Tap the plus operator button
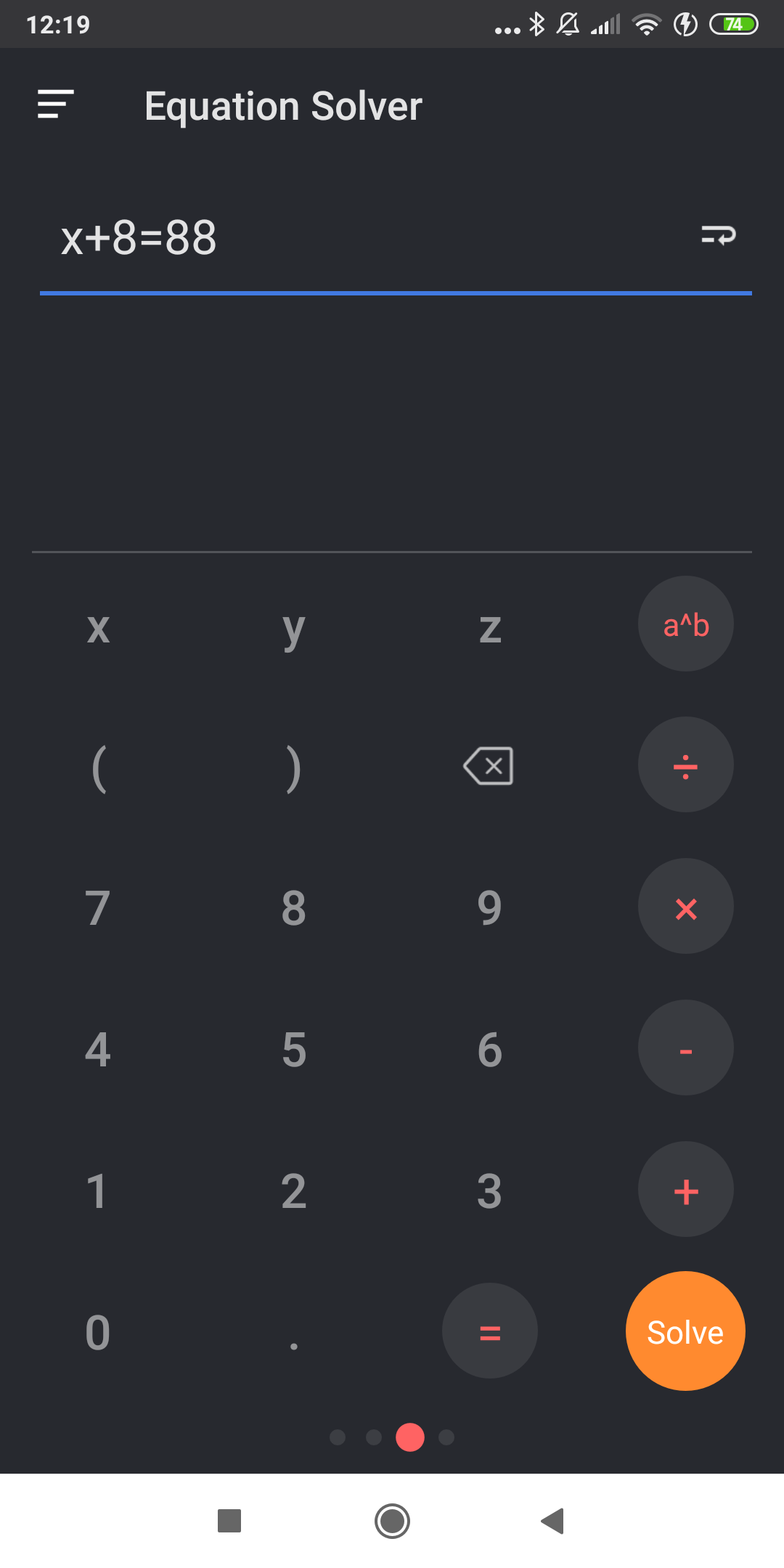The height and width of the screenshot is (1568, 784). tap(685, 1190)
